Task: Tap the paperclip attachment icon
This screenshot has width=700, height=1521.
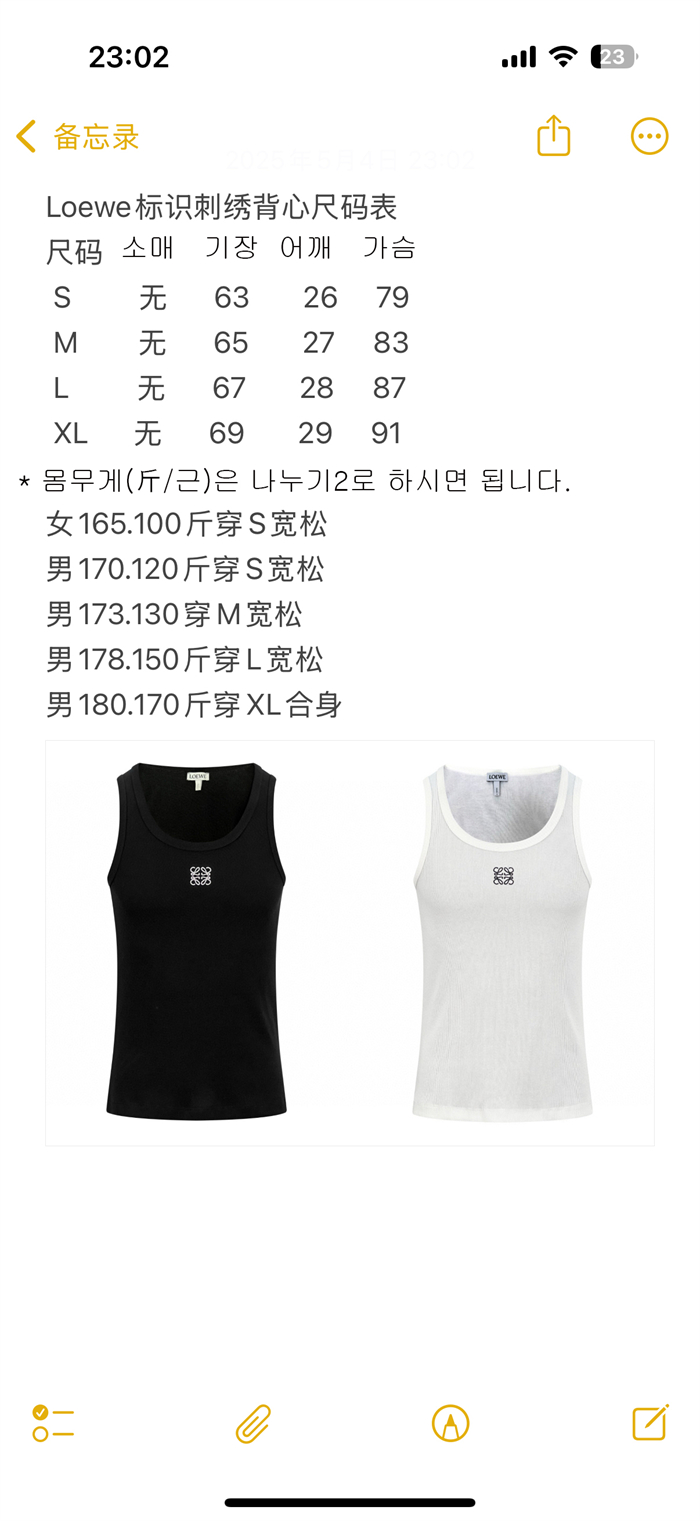Action: (253, 1423)
